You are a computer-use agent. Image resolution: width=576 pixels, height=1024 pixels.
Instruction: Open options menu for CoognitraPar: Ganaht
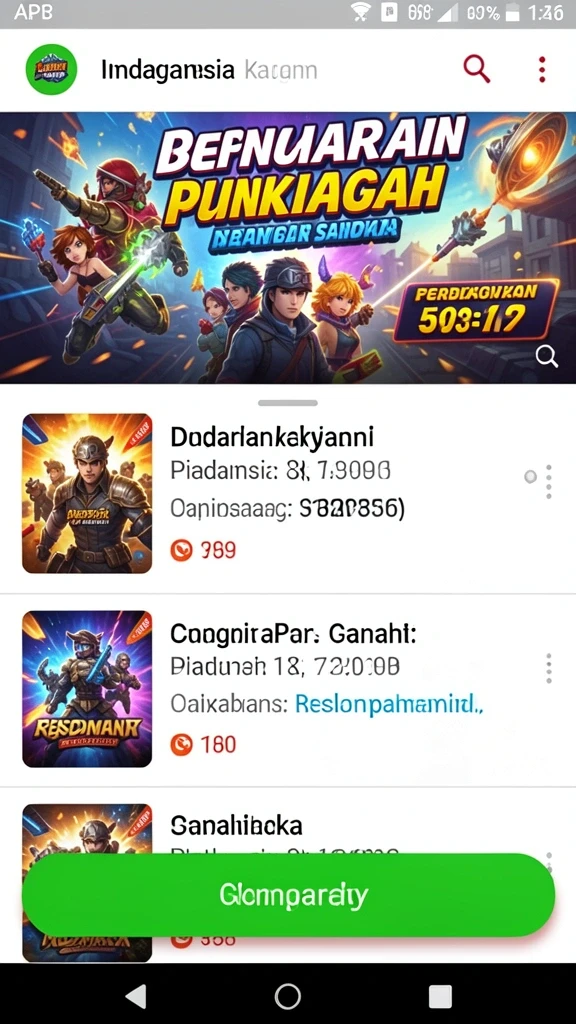[x=549, y=668]
